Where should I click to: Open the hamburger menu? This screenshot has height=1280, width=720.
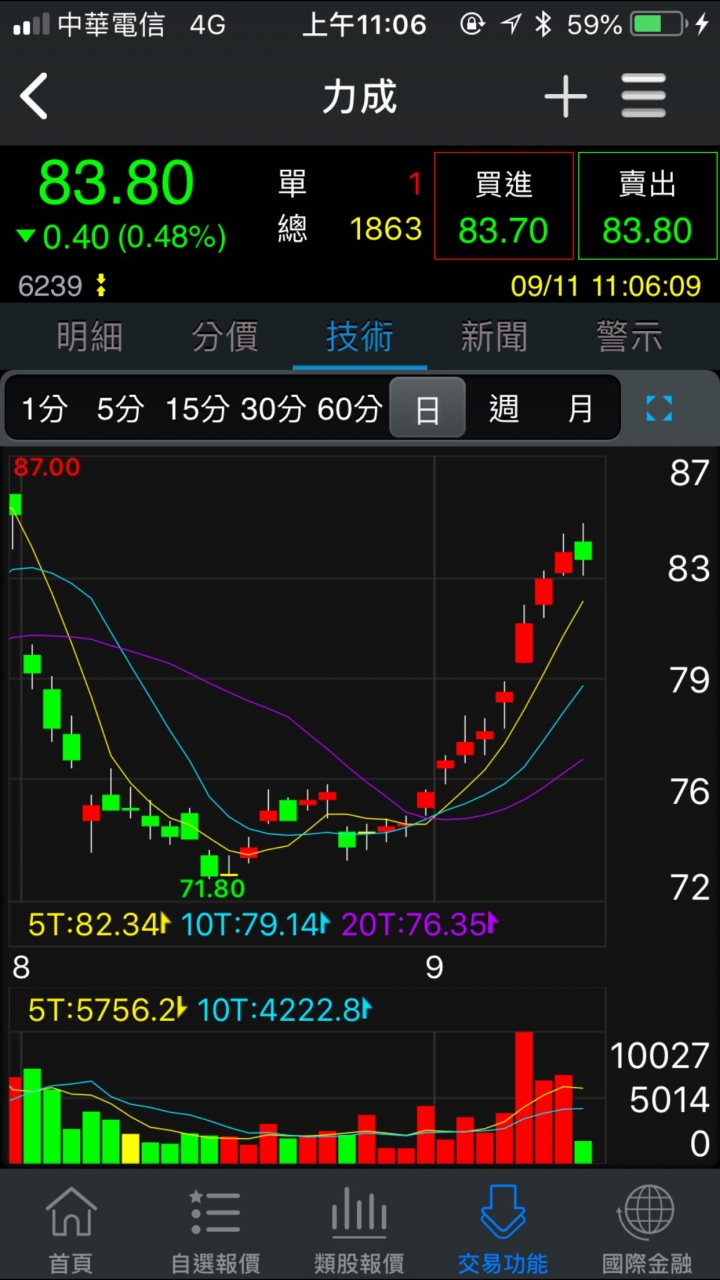[644, 97]
